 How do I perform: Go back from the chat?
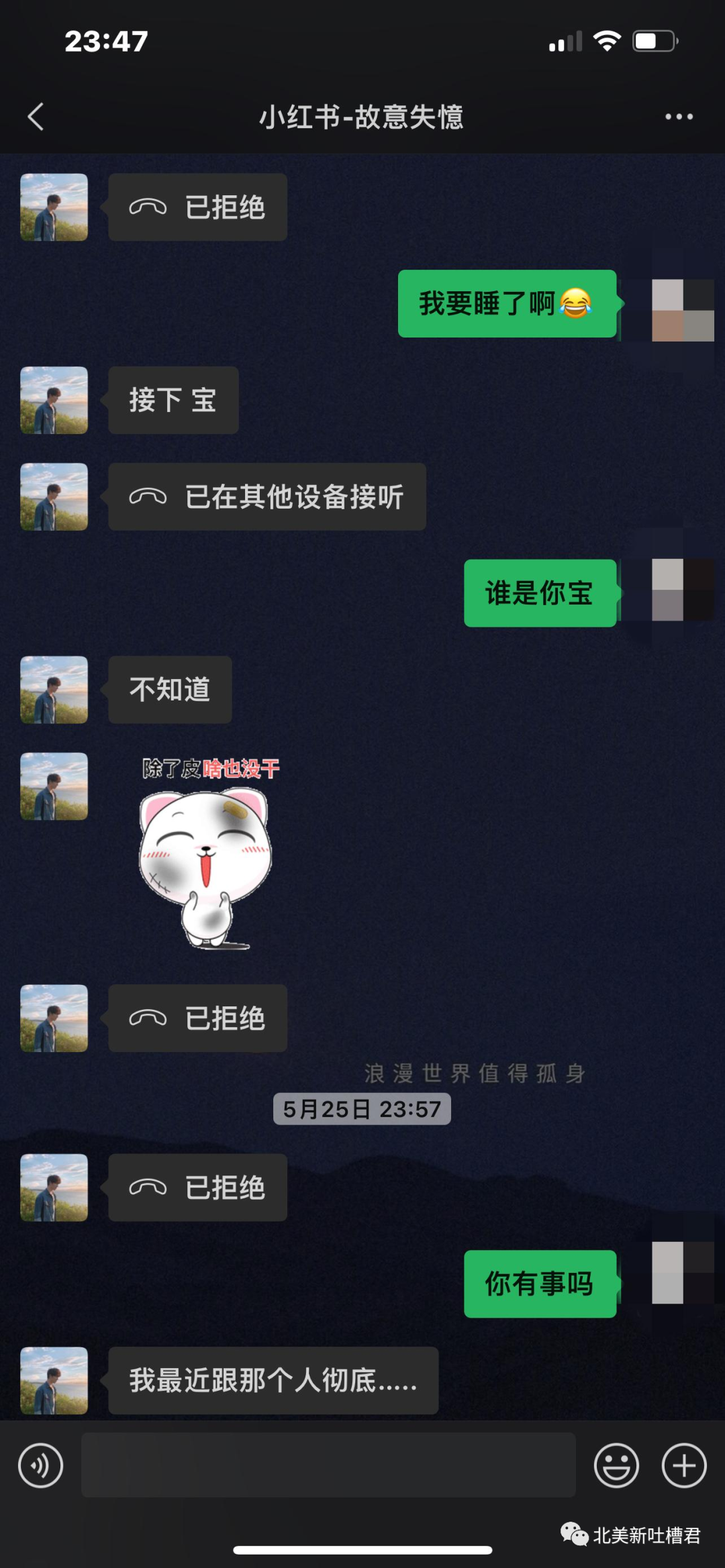tap(36, 117)
